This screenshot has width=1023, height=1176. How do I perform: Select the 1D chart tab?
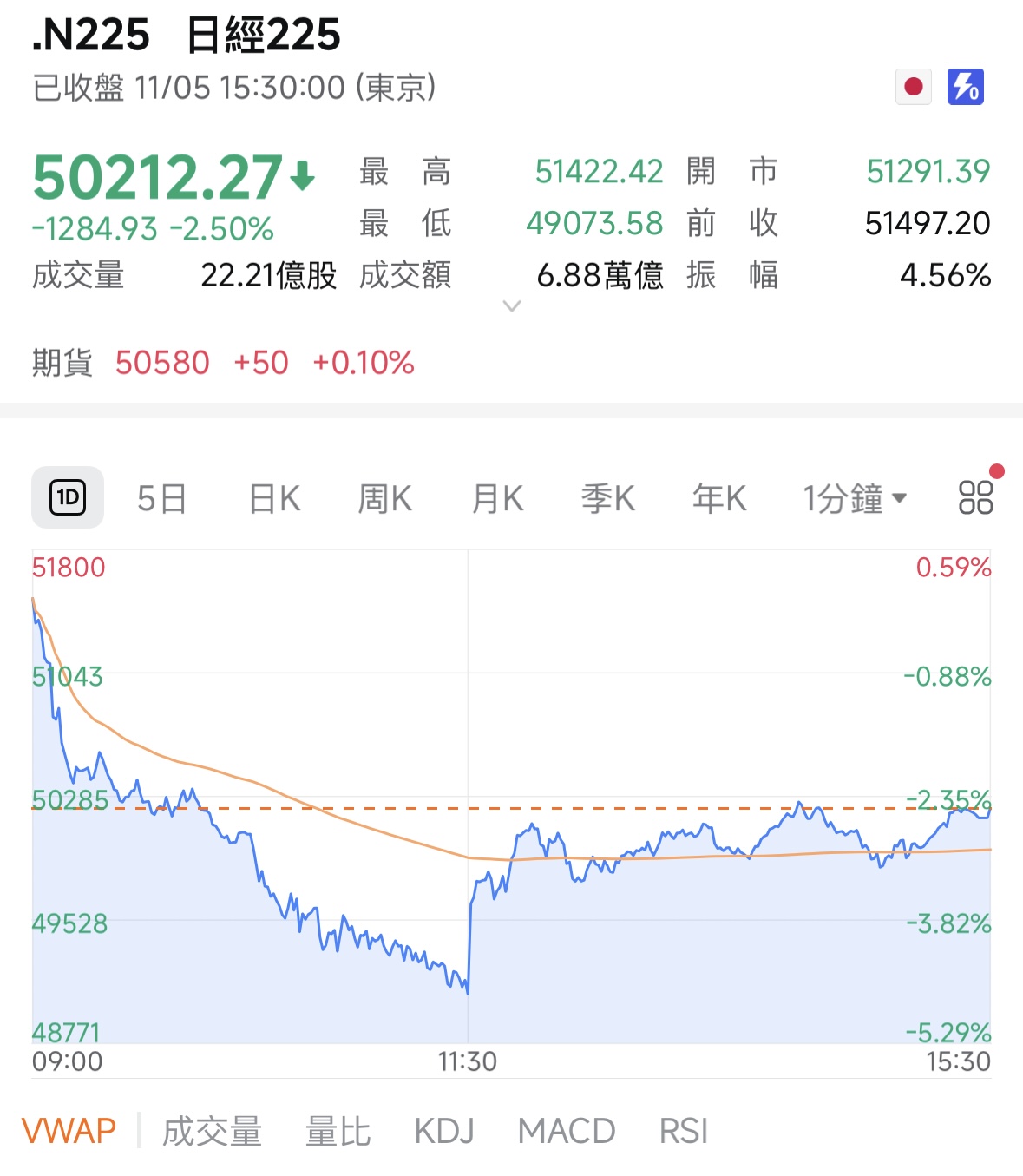[x=68, y=498]
